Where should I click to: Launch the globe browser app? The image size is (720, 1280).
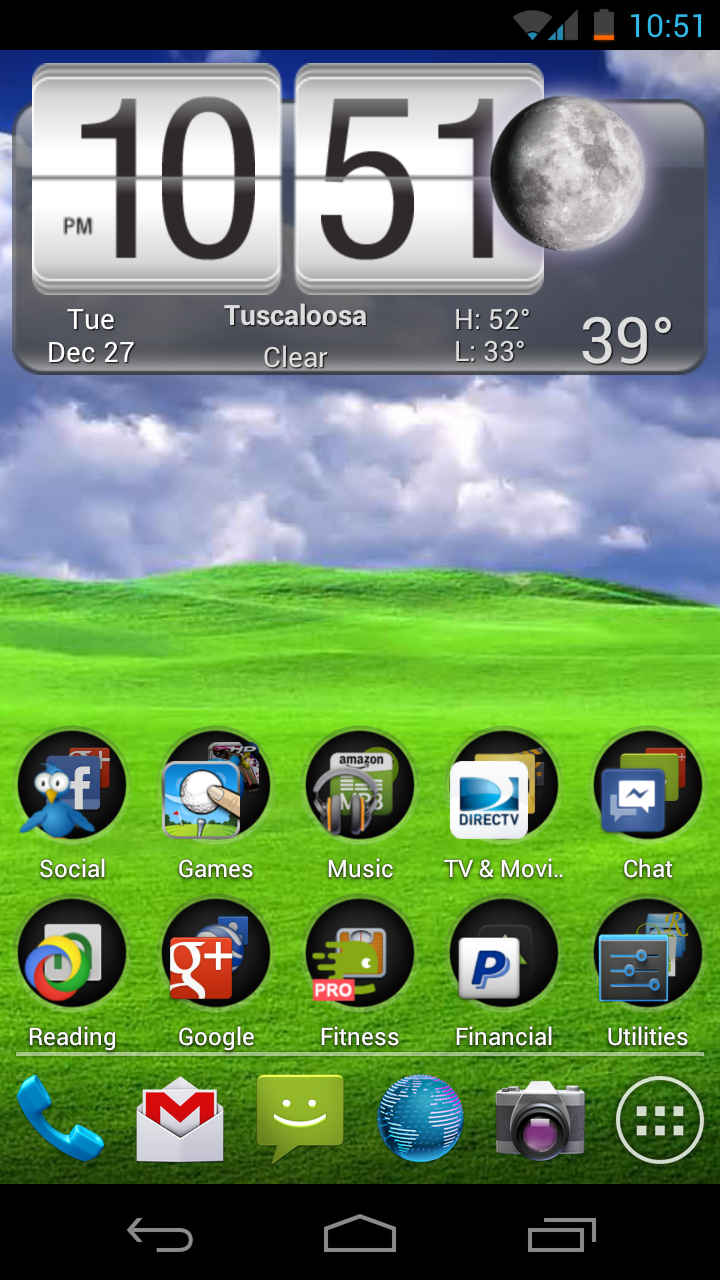(420, 1120)
